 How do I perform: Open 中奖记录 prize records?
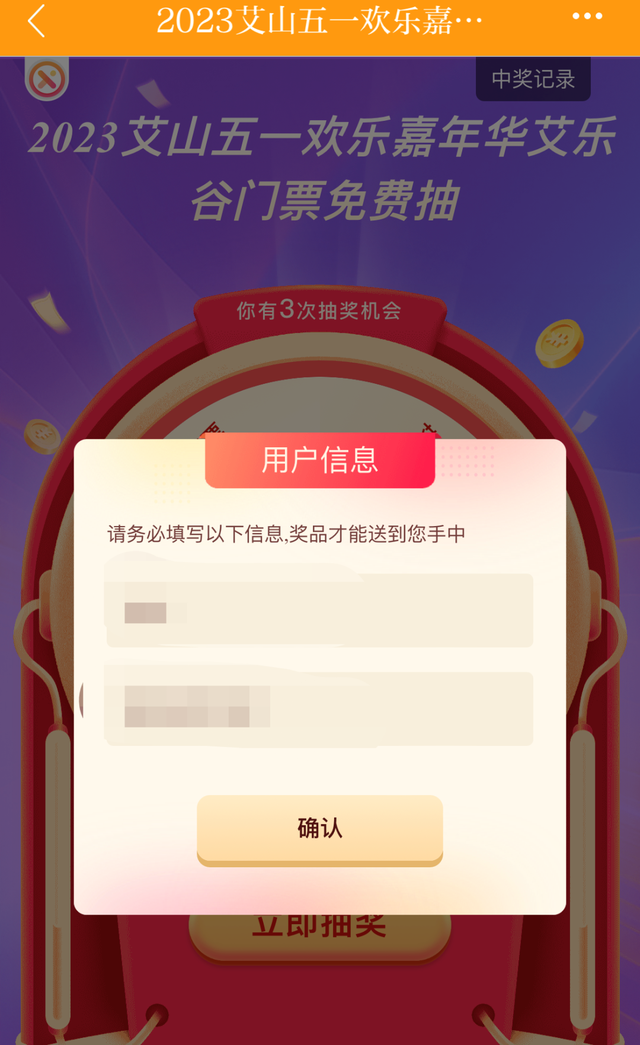pyautogui.click(x=533, y=80)
